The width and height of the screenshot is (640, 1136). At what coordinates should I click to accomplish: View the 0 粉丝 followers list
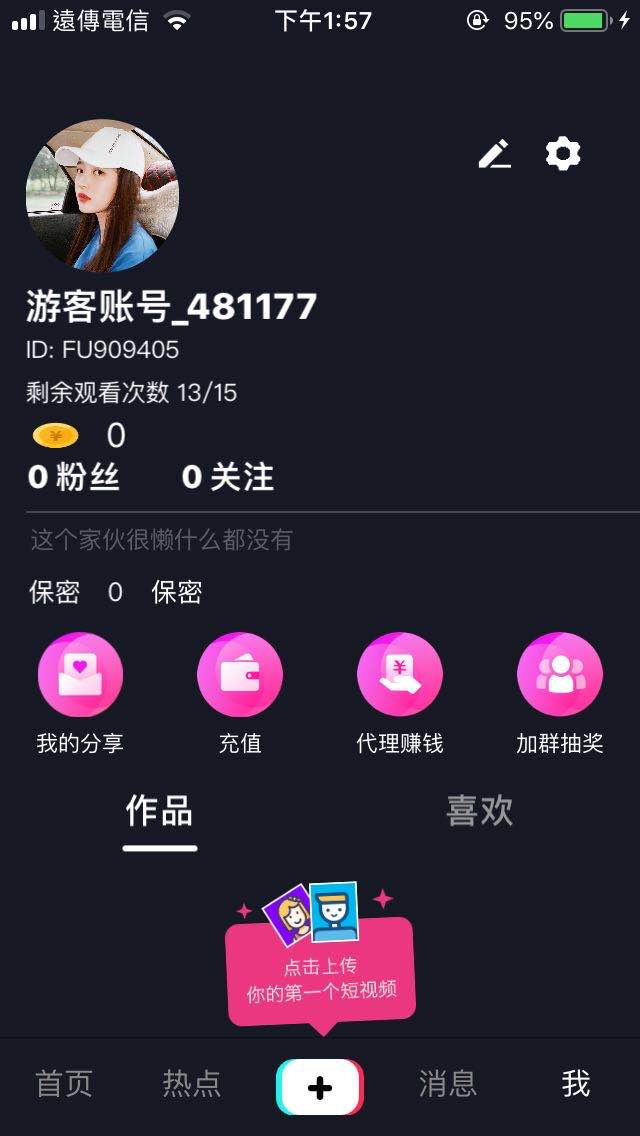point(74,478)
